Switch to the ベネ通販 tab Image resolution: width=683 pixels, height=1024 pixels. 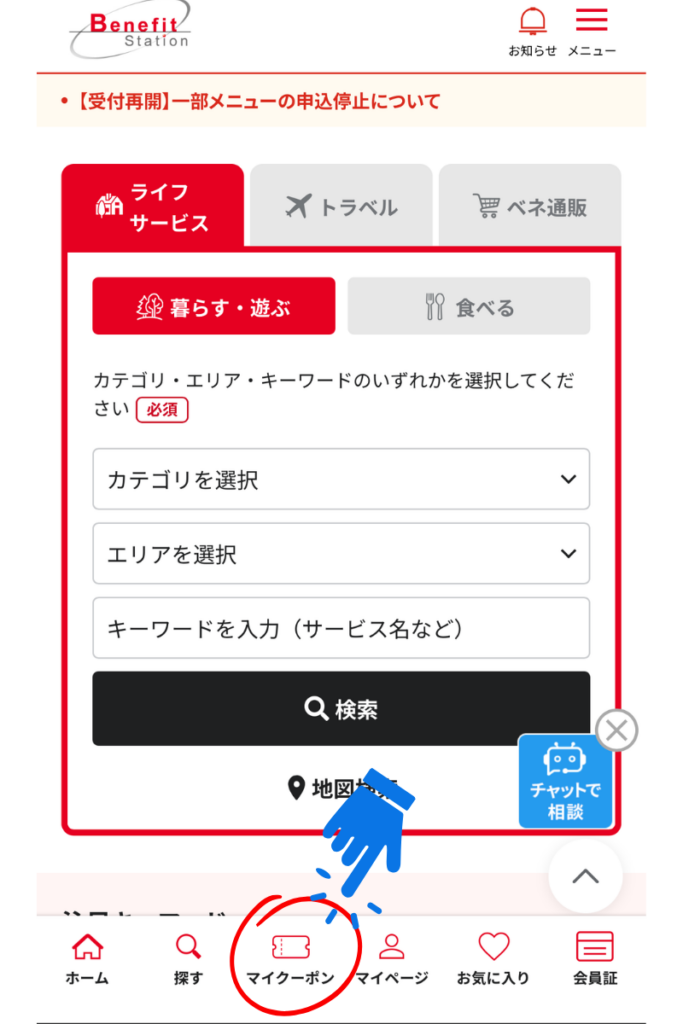(529, 207)
